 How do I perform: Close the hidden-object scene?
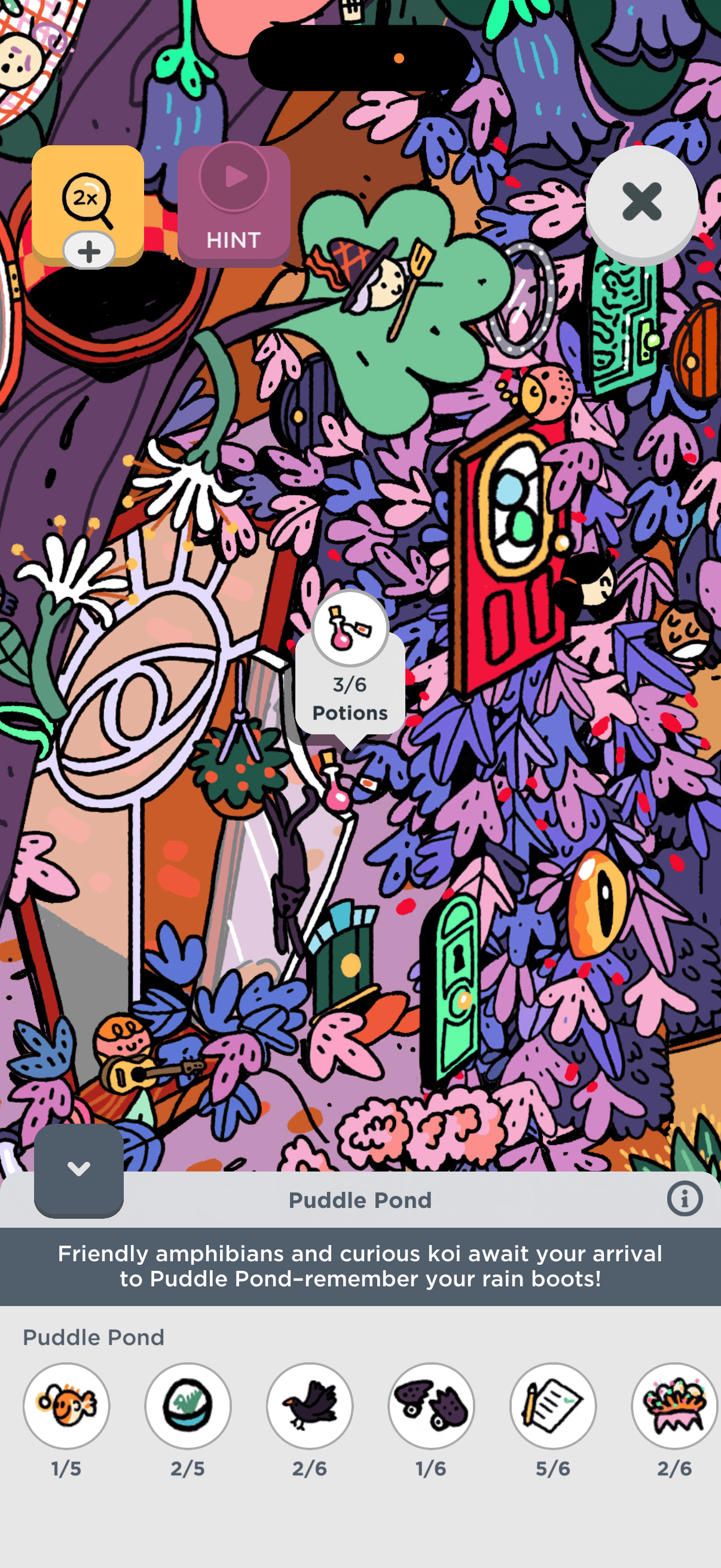(x=641, y=202)
